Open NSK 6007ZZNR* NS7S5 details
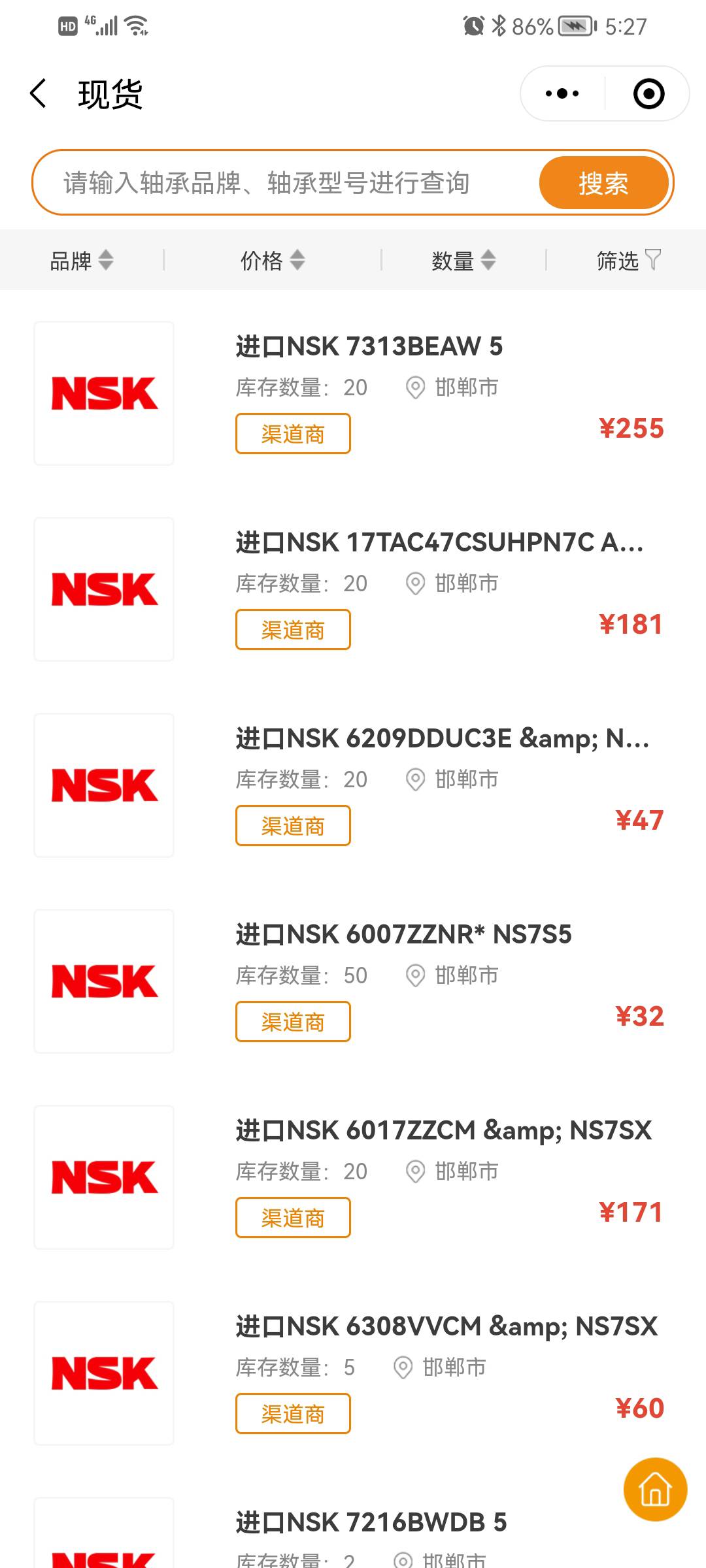This screenshot has height=1568, width=706. [x=403, y=934]
